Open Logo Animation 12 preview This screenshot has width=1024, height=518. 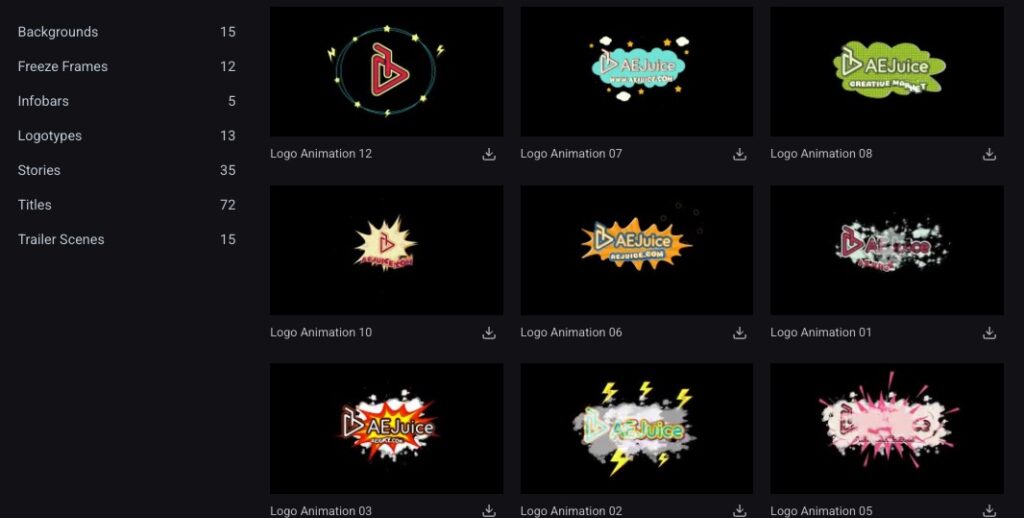[386, 71]
